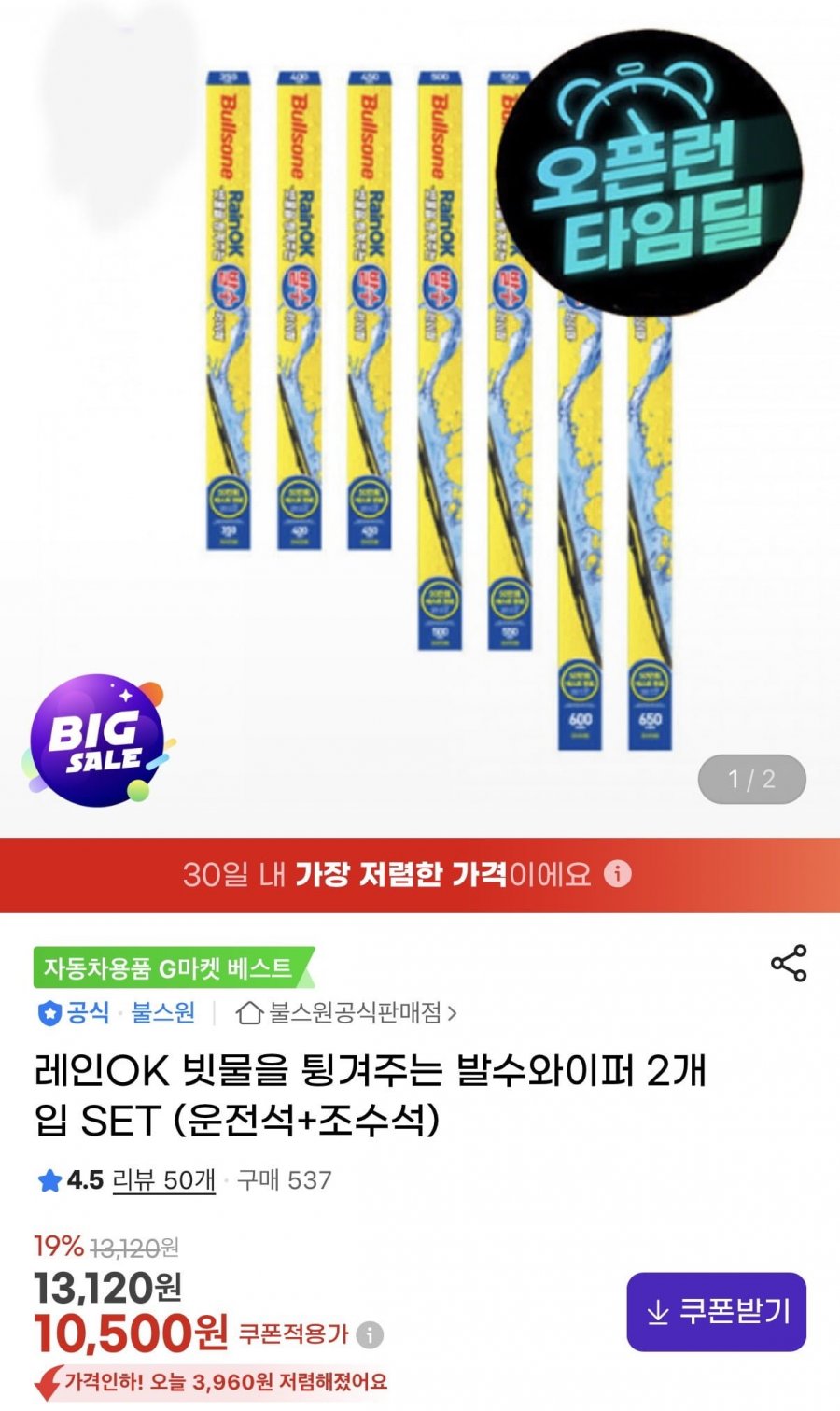This screenshot has height=1411, width=840.
Task: View info on the 30-day lowest price banner
Action: tap(618, 874)
